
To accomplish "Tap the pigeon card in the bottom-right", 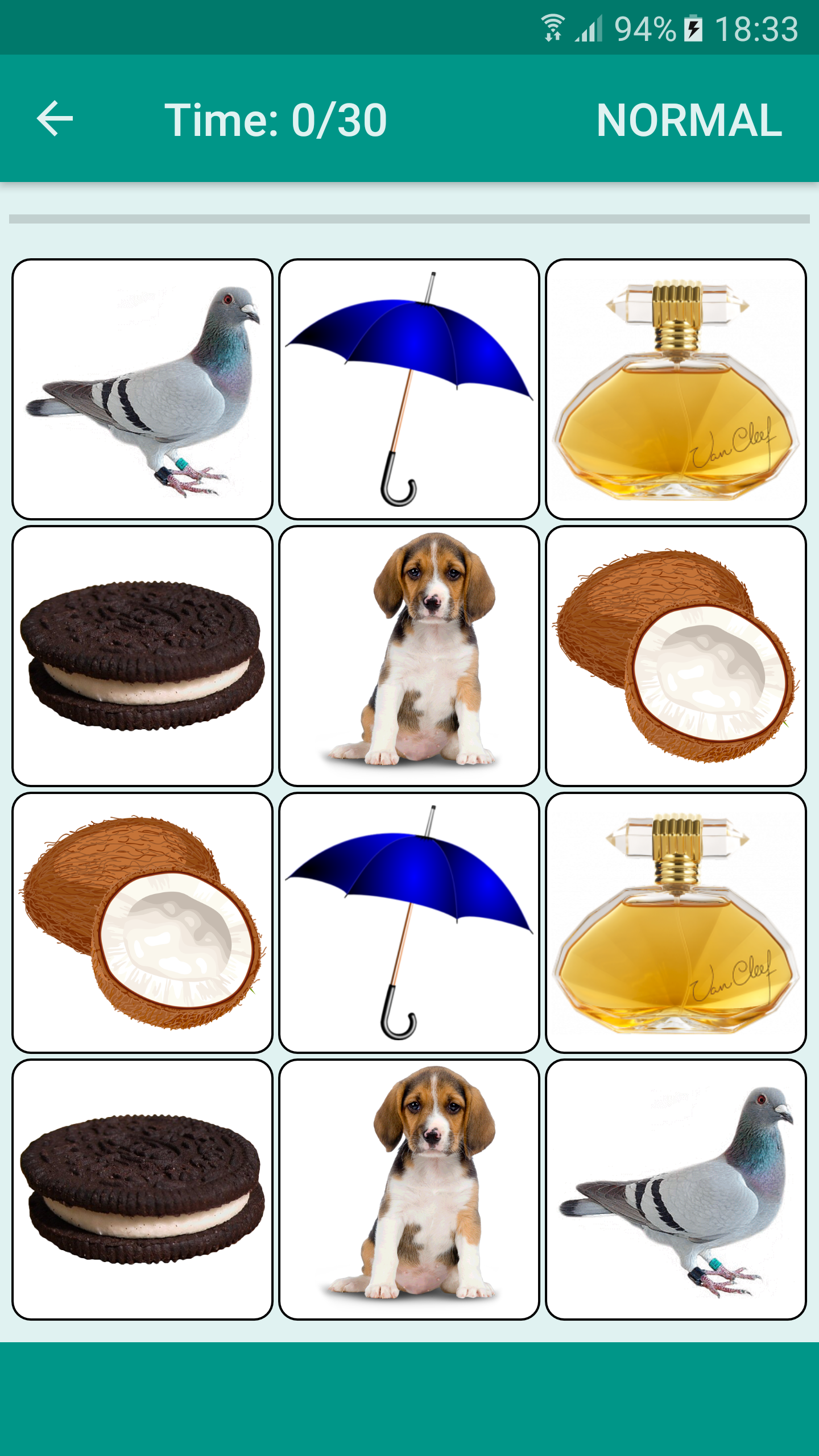I will (675, 1192).
